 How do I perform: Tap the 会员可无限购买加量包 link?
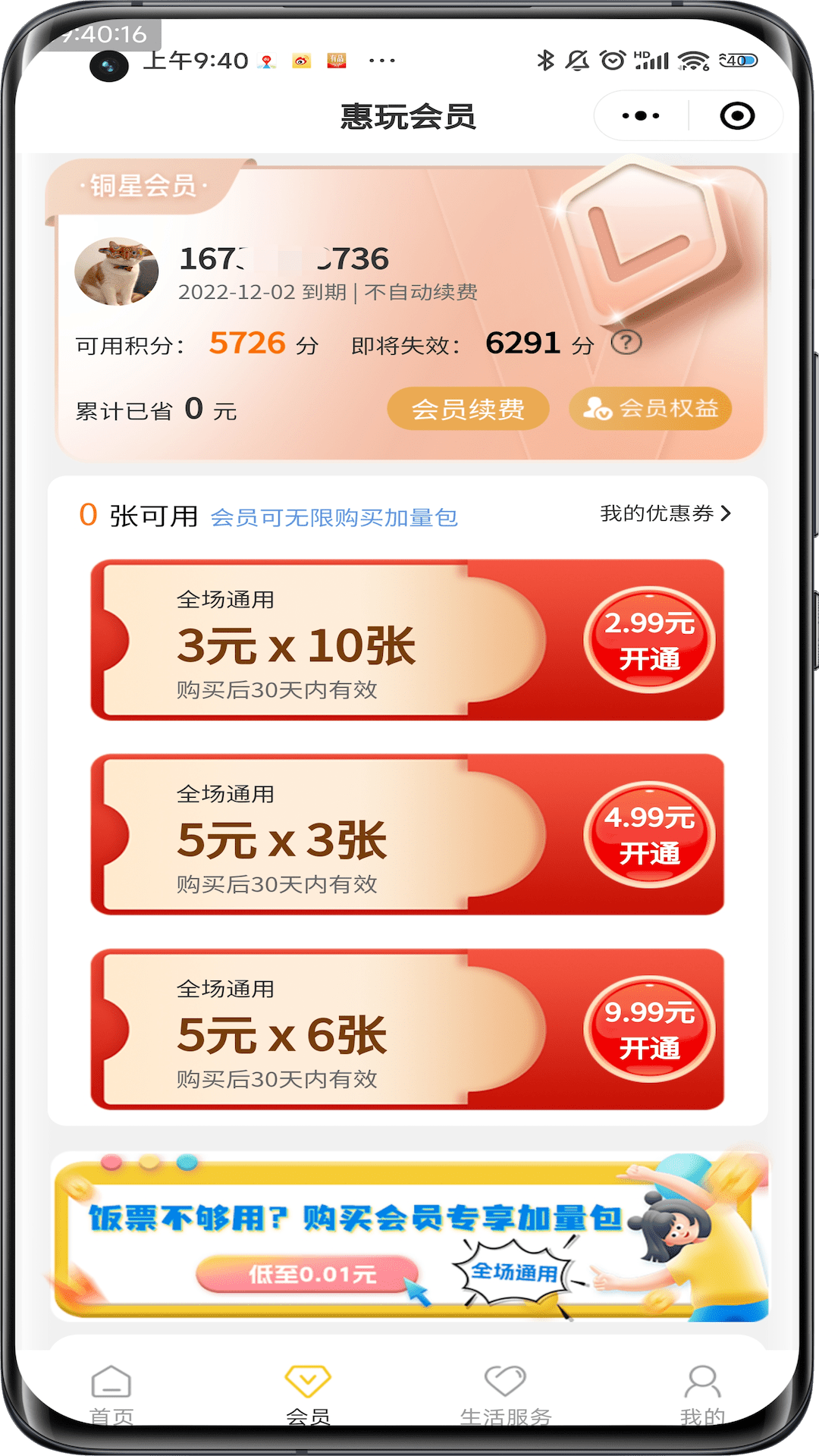[334, 518]
